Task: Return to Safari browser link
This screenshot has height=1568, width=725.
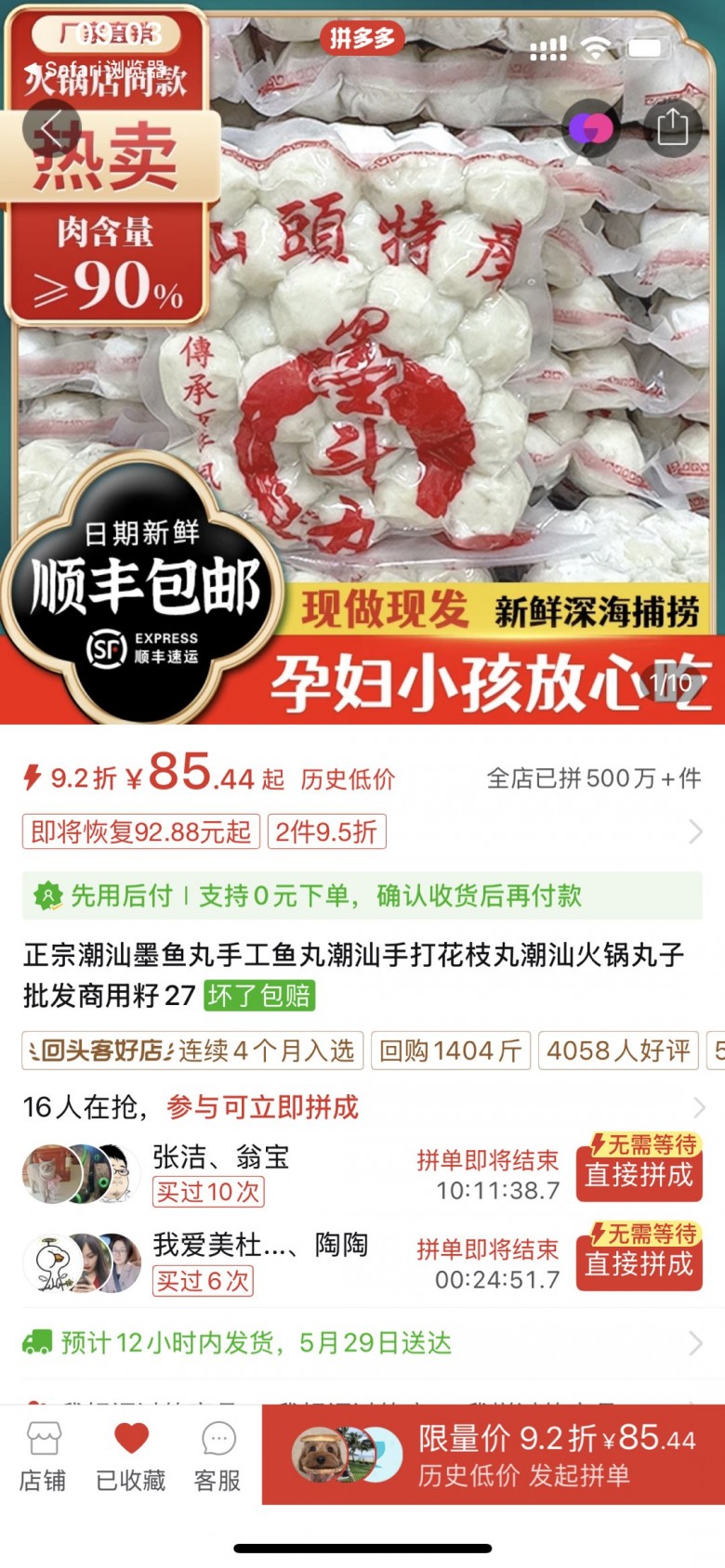Action: click(98, 68)
